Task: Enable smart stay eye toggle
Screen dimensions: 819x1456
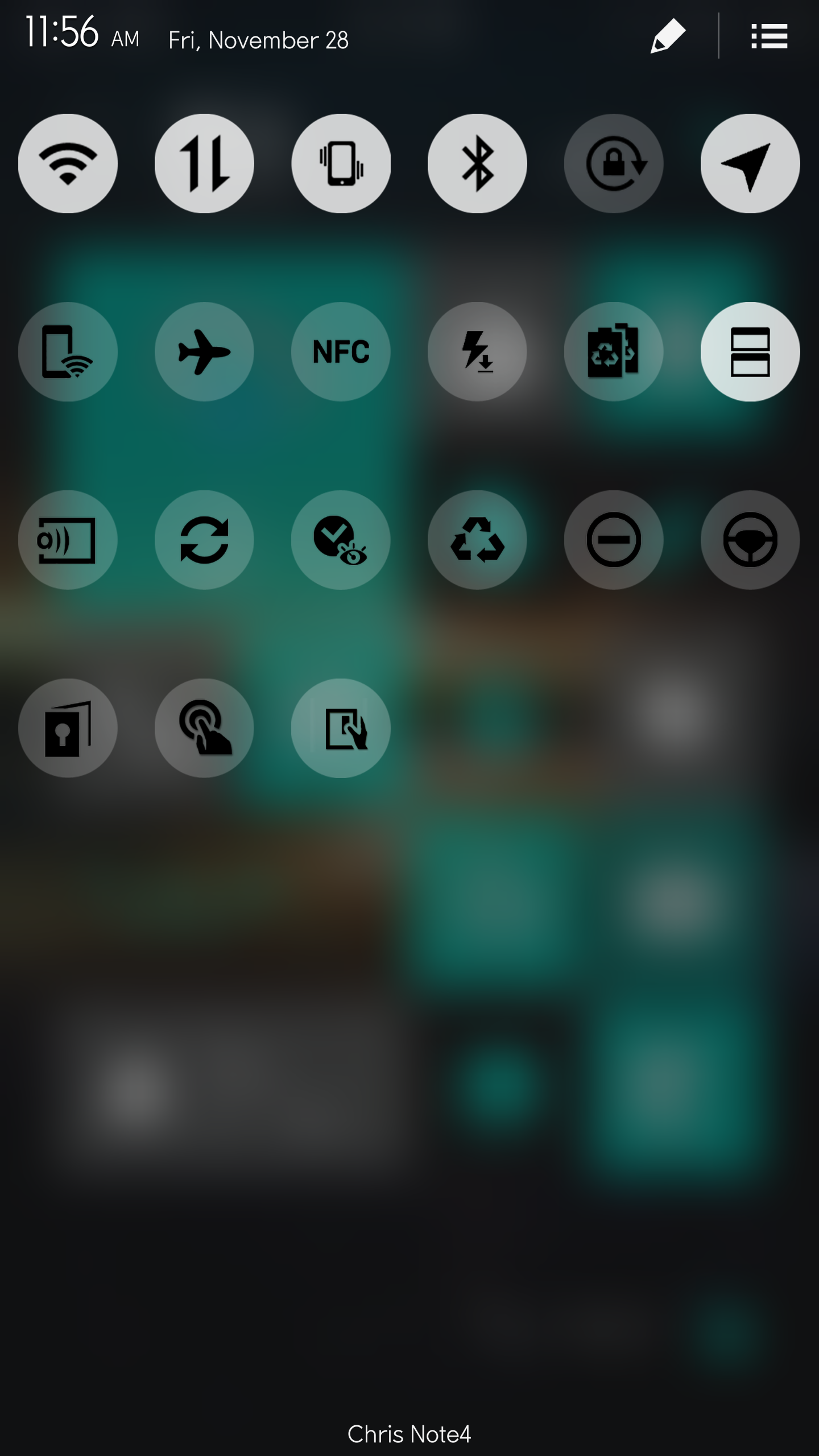Action: click(341, 540)
